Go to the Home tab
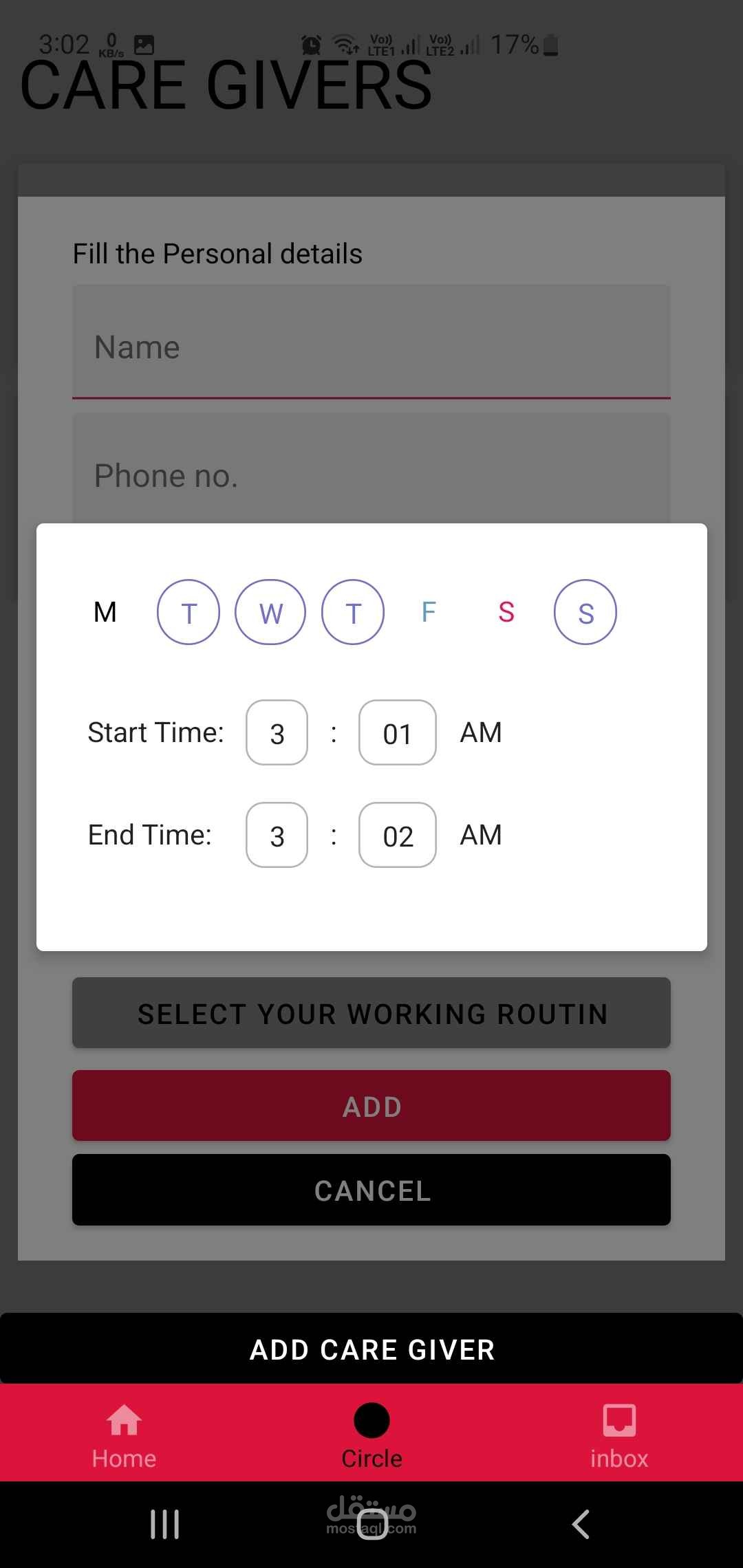743x1568 pixels. (124, 1435)
